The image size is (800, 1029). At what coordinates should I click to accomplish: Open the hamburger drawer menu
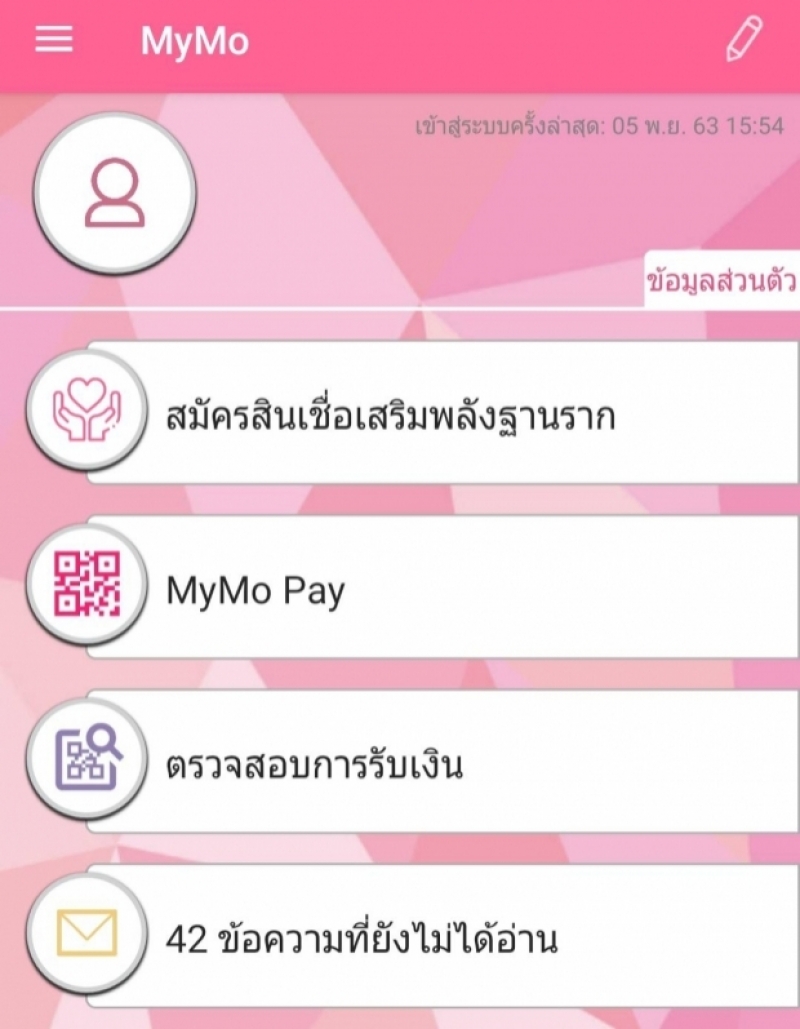click(54, 40)
